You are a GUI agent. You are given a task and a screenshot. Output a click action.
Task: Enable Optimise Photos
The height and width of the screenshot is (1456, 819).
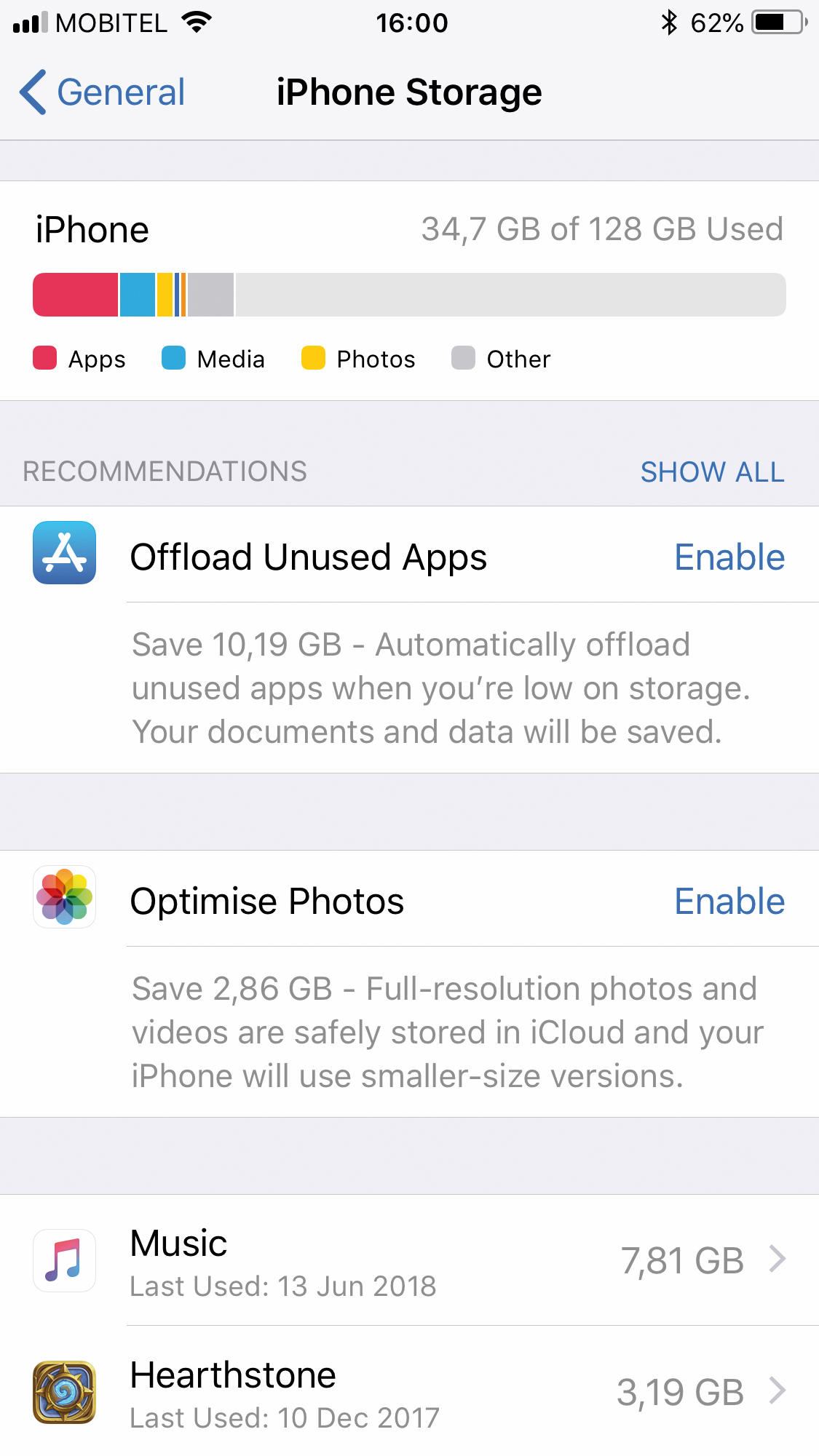click(729, 902)
